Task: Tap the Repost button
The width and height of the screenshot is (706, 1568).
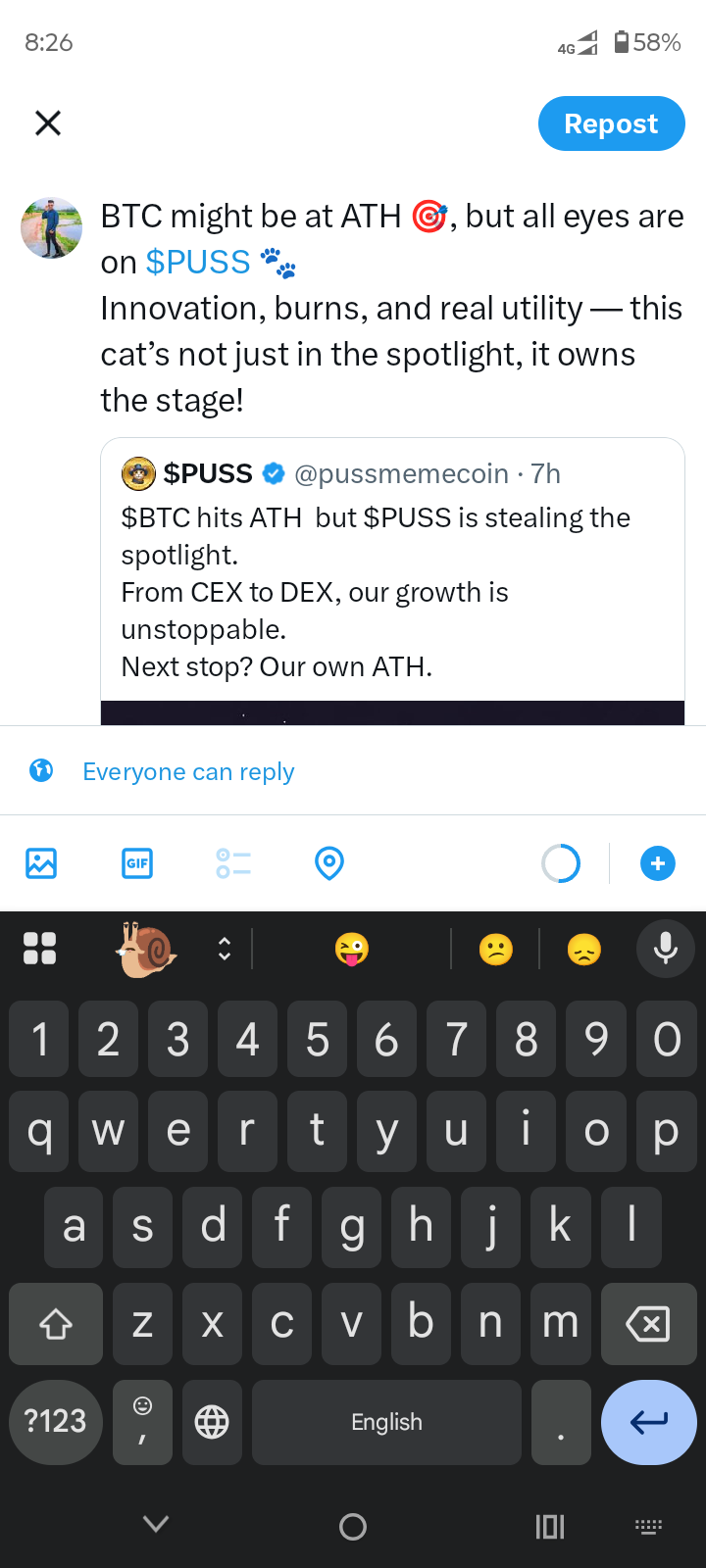Action: pyautogui.click(x=611, y=123)
